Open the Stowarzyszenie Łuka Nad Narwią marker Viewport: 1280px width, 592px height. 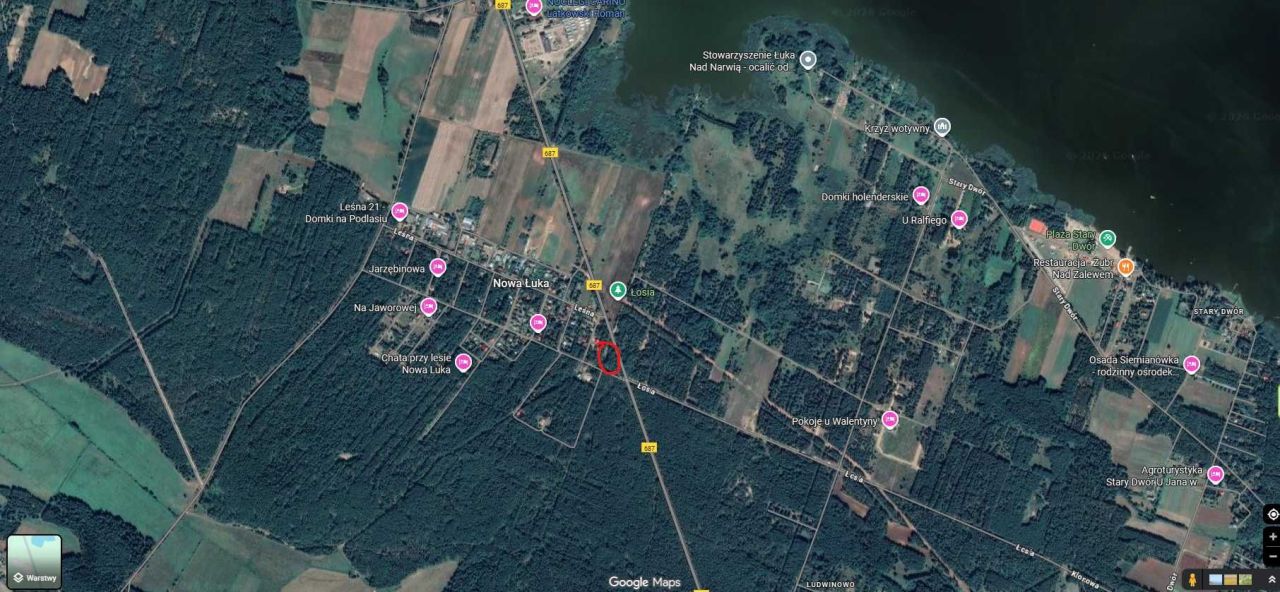tap(808, 60)
